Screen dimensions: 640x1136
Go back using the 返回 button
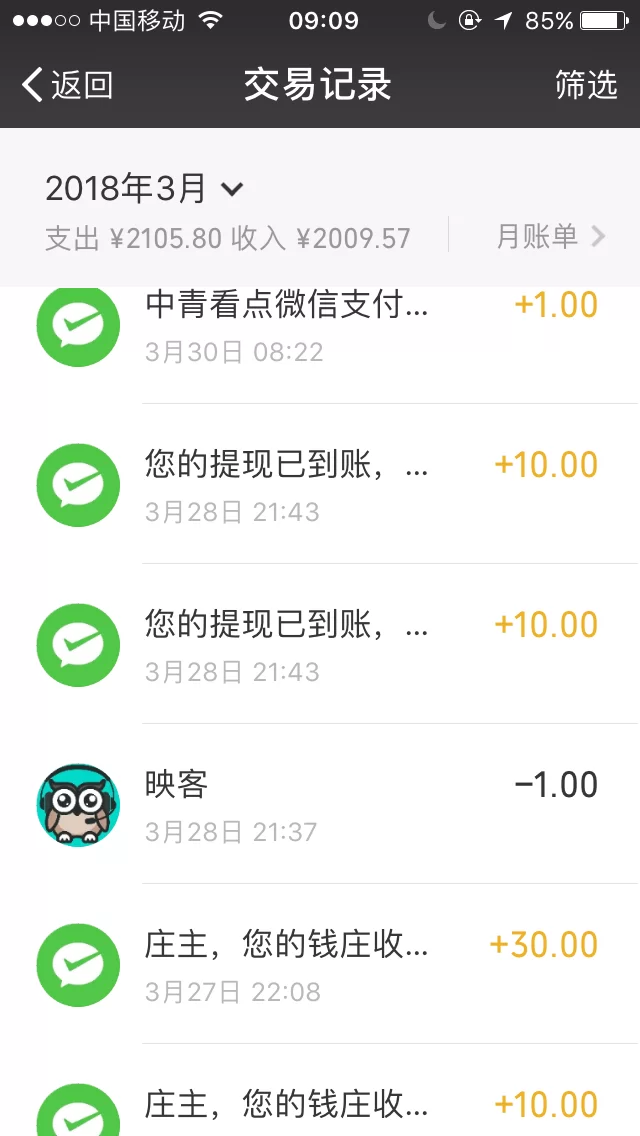click(68, 86)
